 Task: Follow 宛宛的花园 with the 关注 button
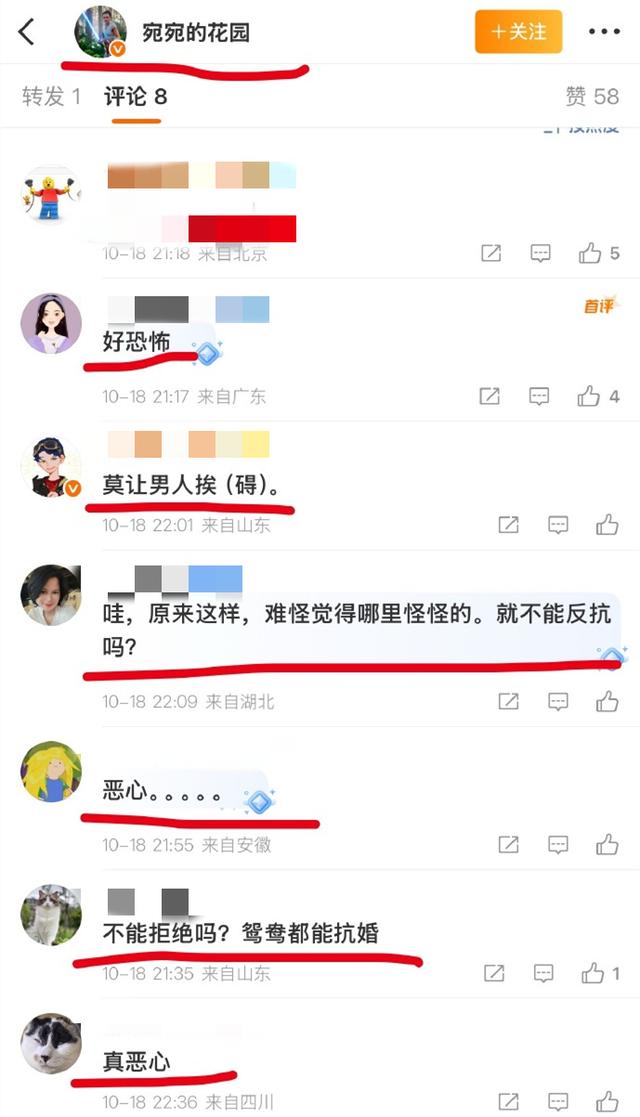518,31
